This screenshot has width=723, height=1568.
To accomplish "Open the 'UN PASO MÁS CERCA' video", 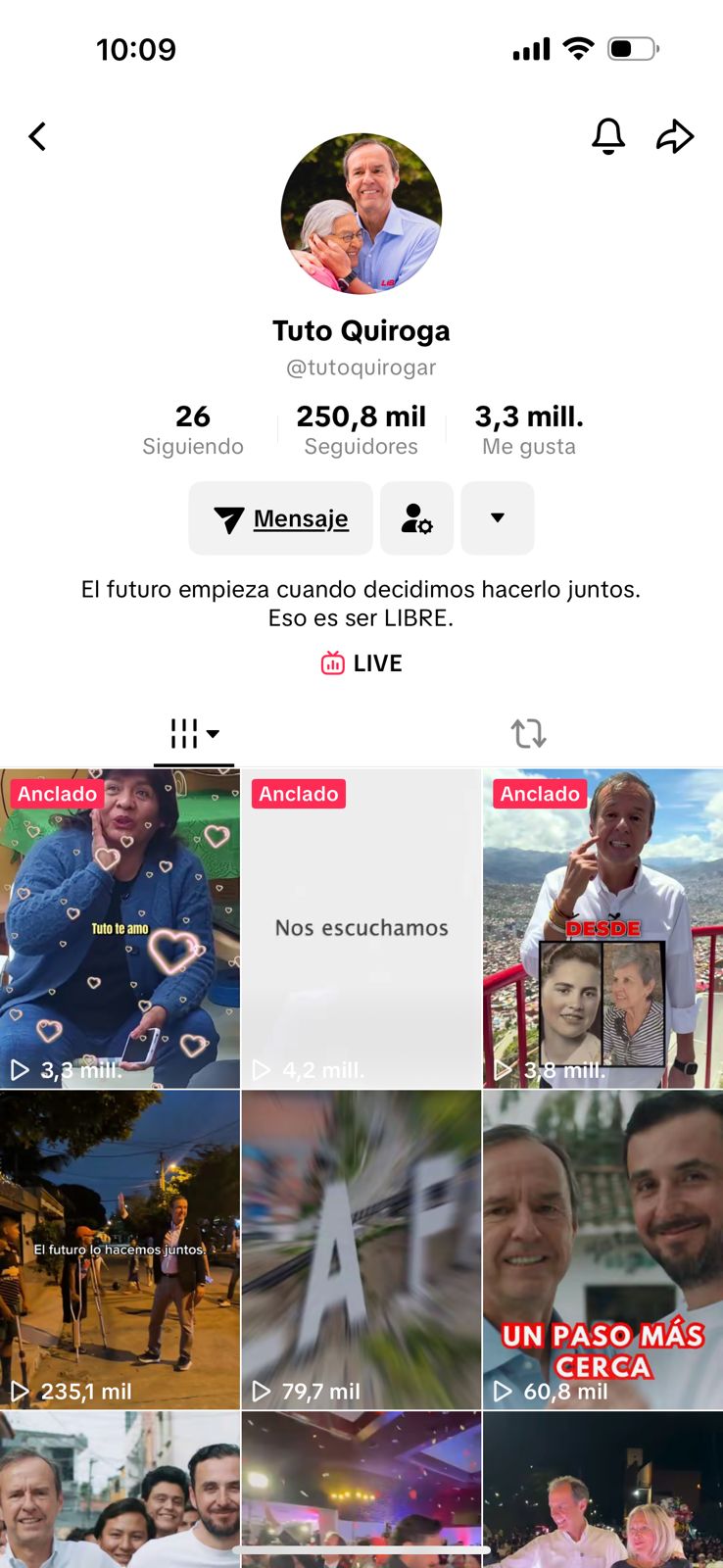I will coord(602,1249).
